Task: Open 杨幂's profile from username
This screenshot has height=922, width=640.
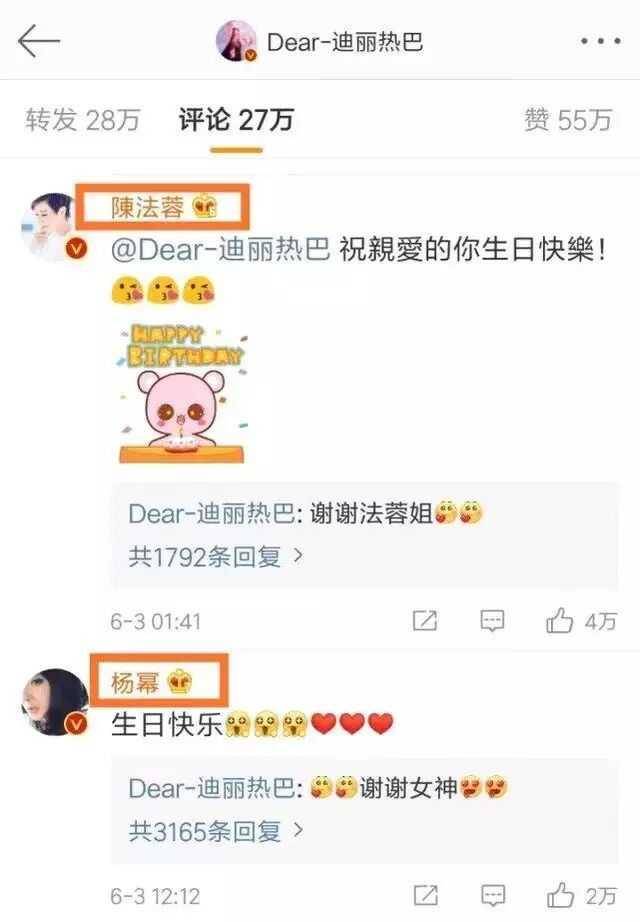Action: pyautogui.click(x=136, y=682)
